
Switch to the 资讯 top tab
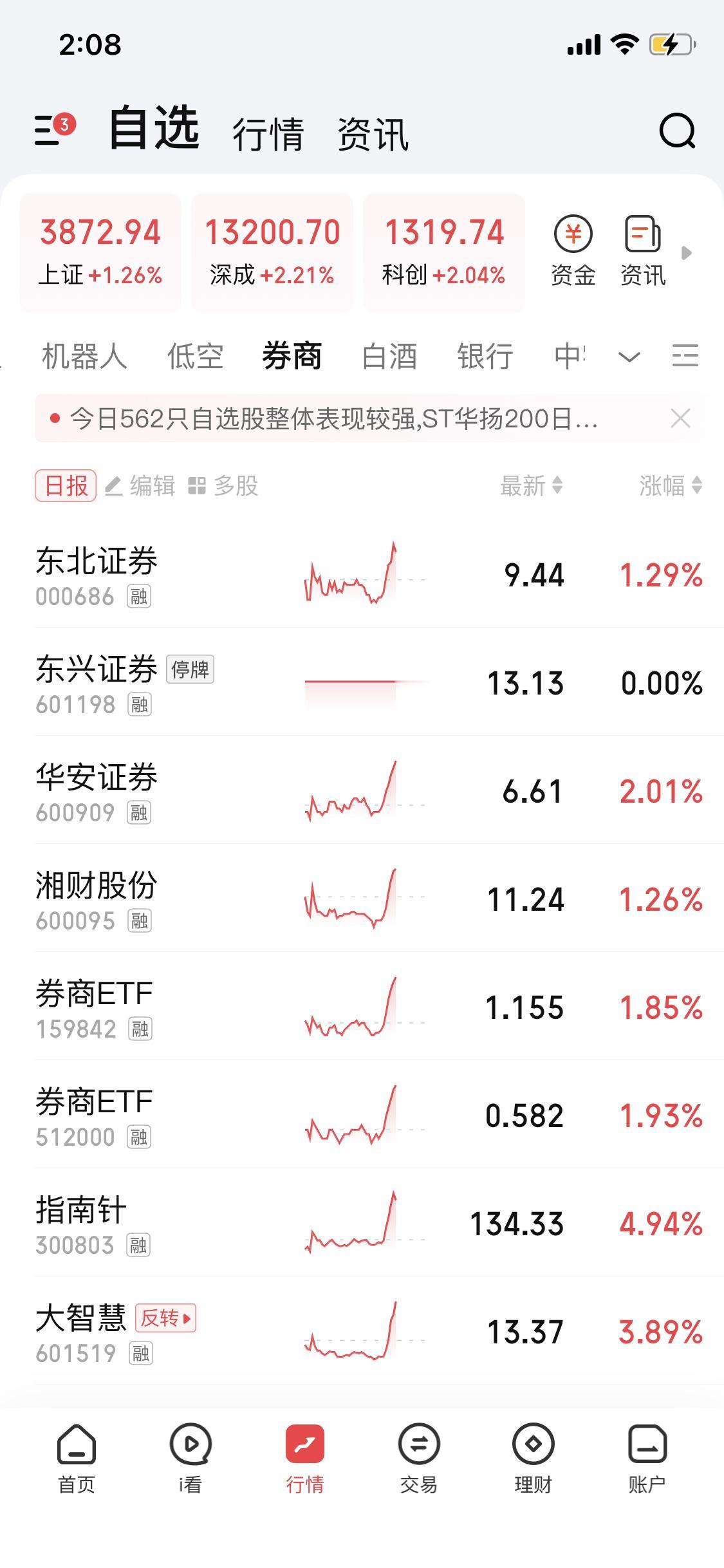(x=373, y=134)
